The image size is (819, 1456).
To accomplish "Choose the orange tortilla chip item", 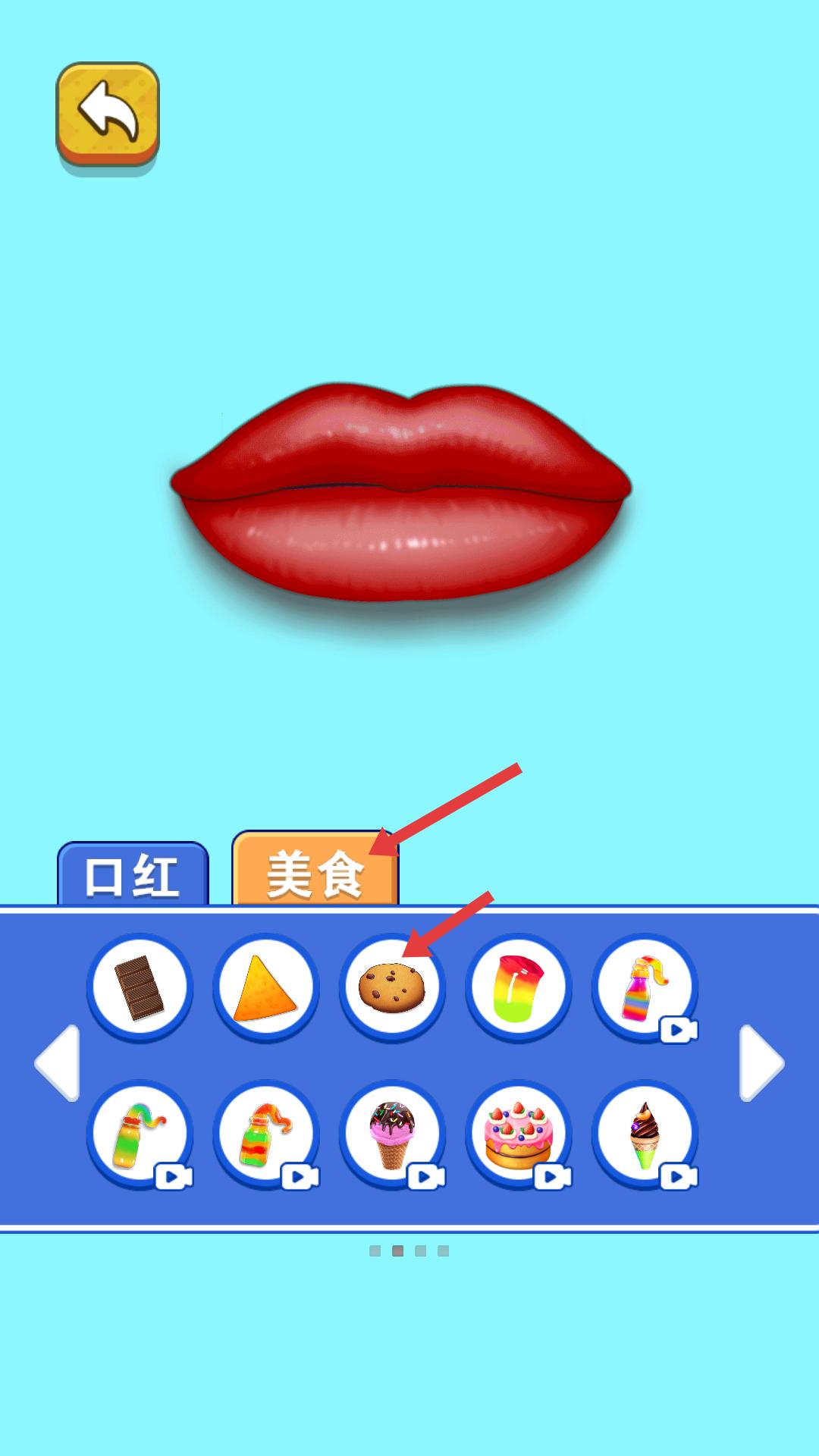I will pyautogui.click(x=265, y=987).
